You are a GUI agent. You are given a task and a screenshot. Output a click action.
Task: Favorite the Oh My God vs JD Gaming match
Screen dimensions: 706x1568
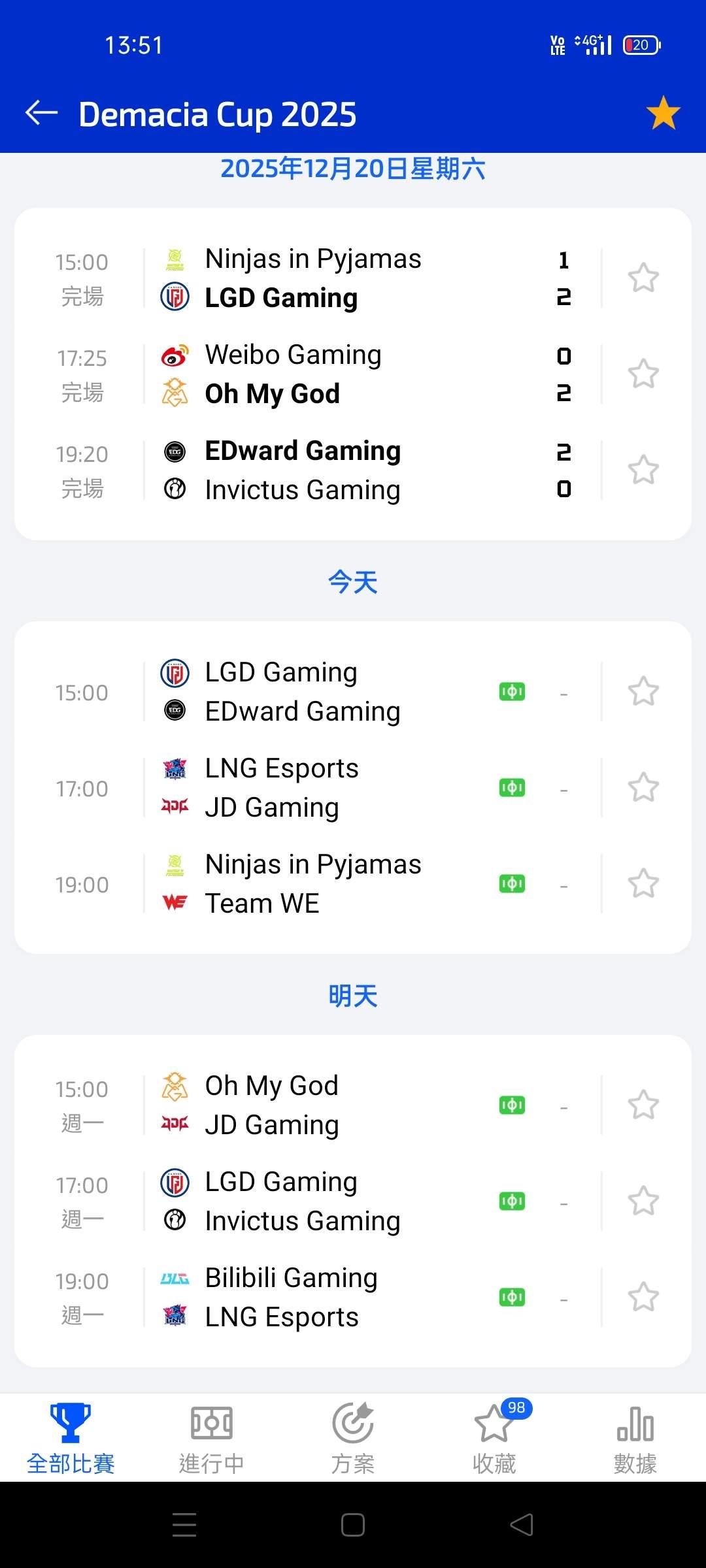click(643, 1105)
